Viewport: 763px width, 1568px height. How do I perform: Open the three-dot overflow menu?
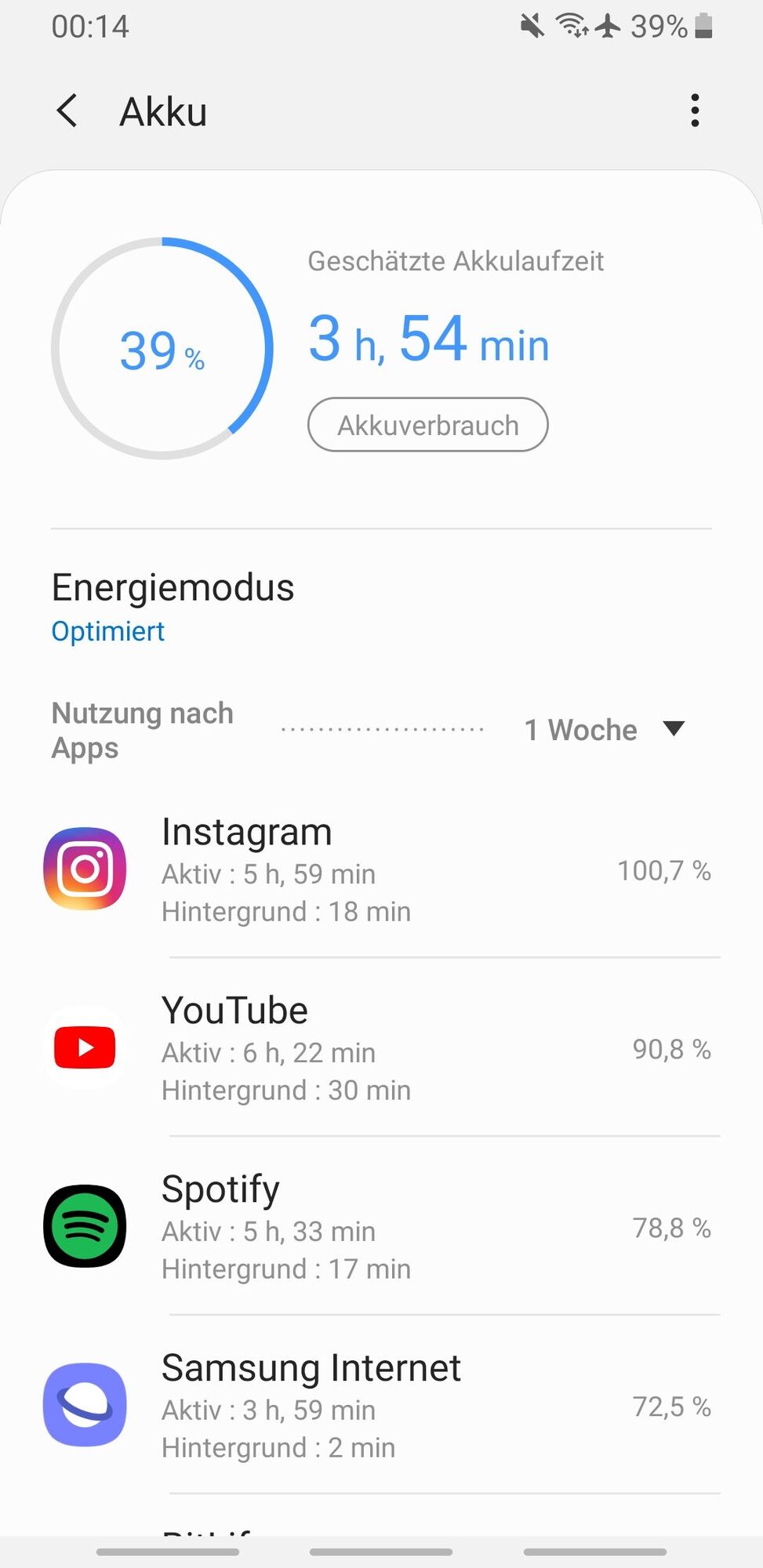tap(694, 111)
